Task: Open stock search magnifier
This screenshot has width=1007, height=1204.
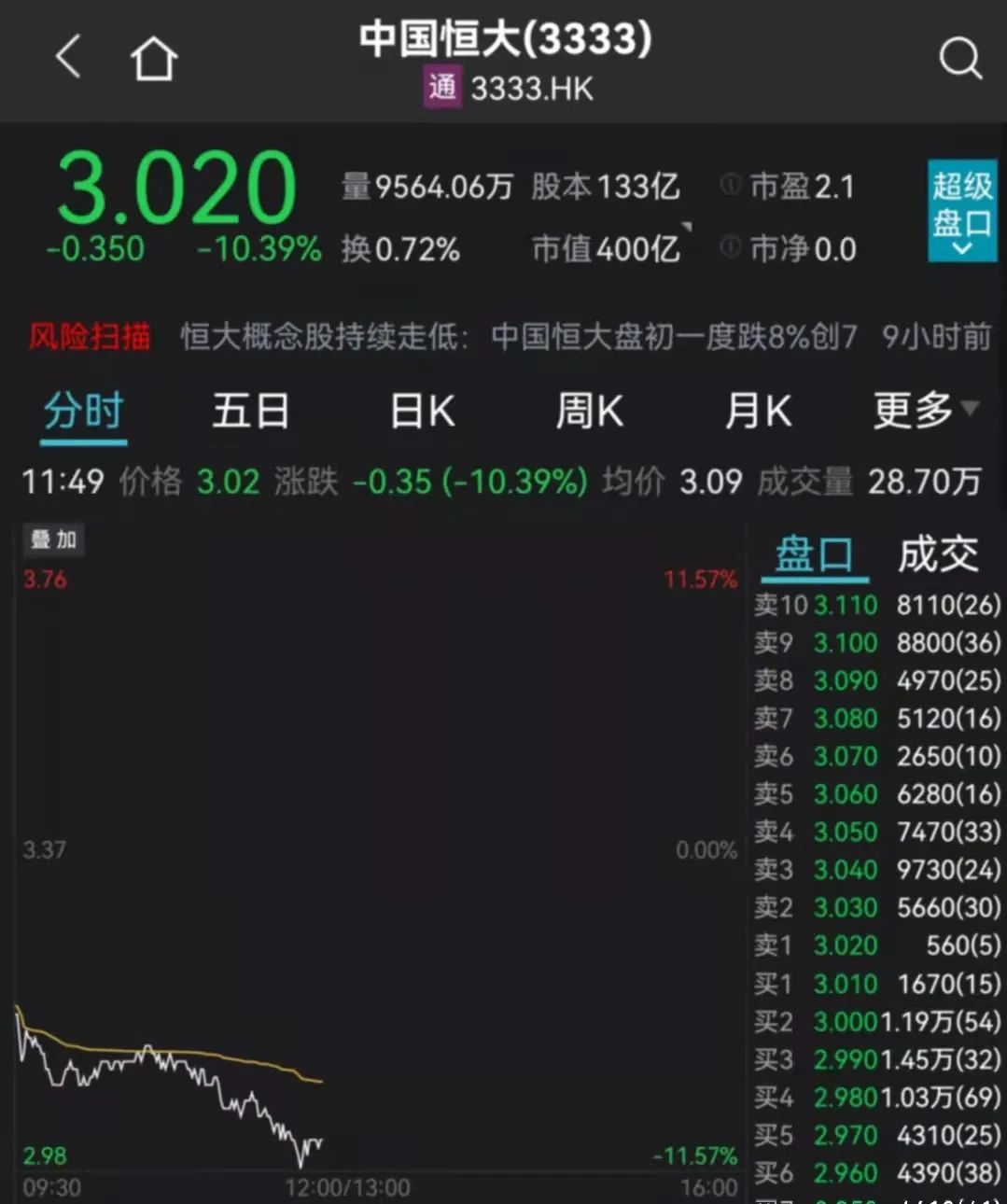Action: pyautogui.click(x=959, y=59)
